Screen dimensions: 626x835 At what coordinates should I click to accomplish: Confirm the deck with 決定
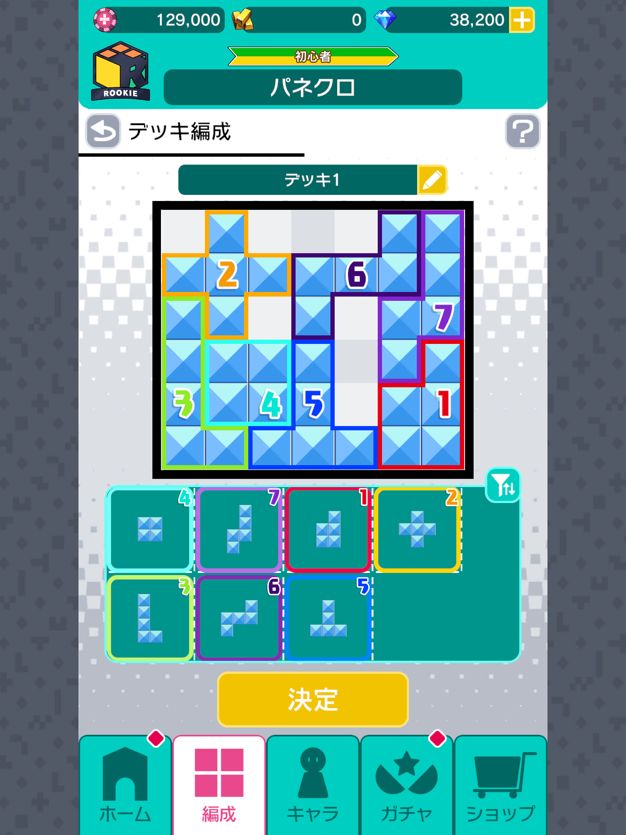(312, 699)
